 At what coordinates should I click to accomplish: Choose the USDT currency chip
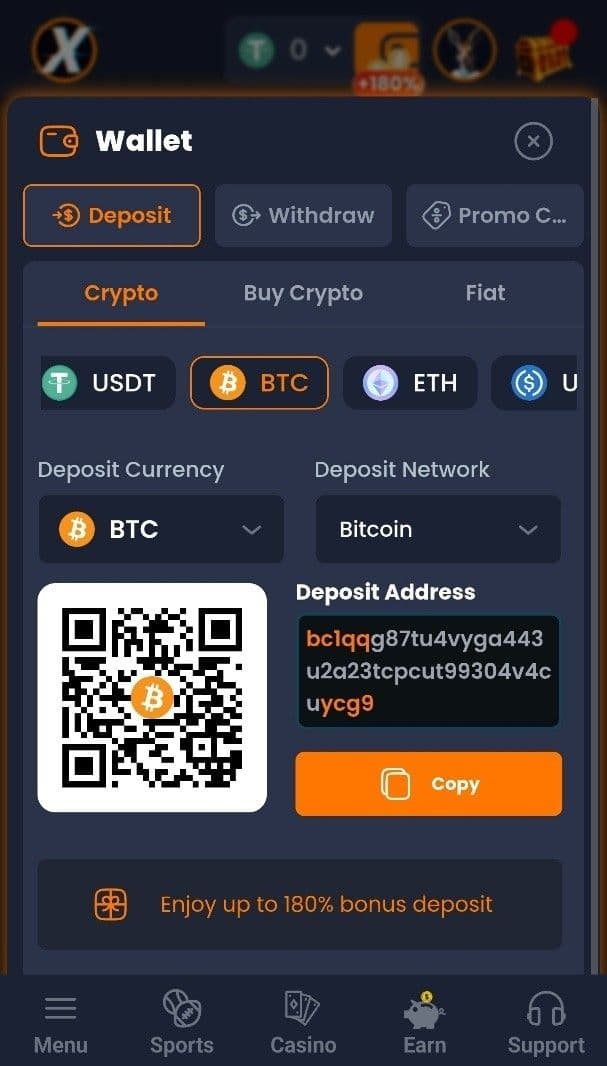(107, 383)
